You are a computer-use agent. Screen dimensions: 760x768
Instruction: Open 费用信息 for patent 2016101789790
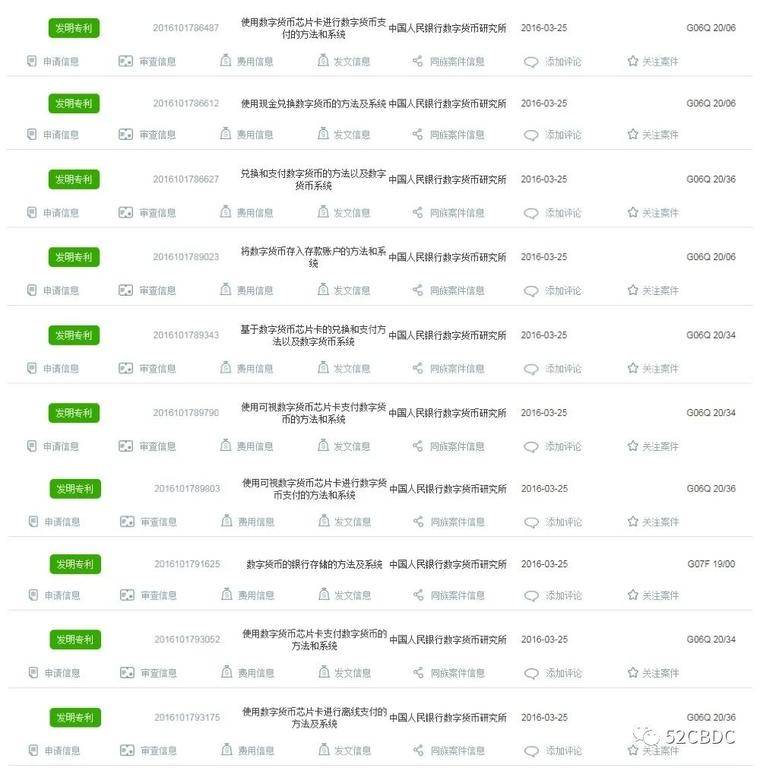pyautogui.click(x=246, y=447)
